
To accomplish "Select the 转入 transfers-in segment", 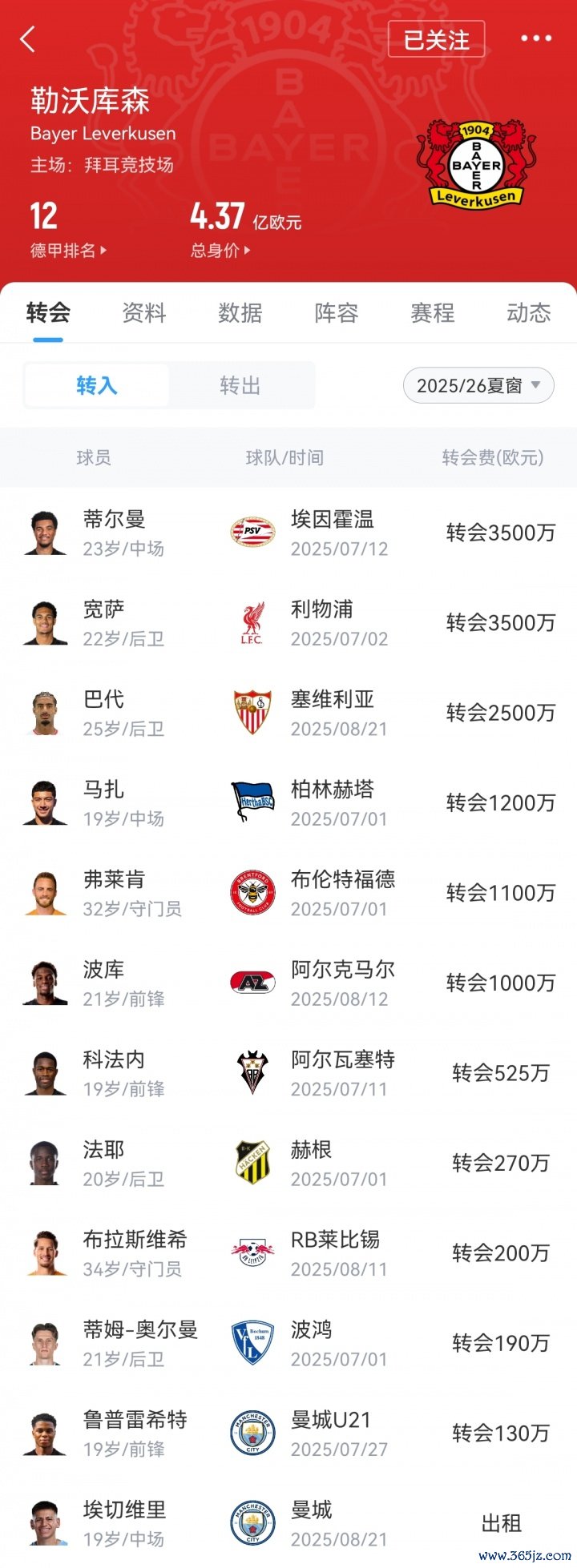I will click(97, 386).
